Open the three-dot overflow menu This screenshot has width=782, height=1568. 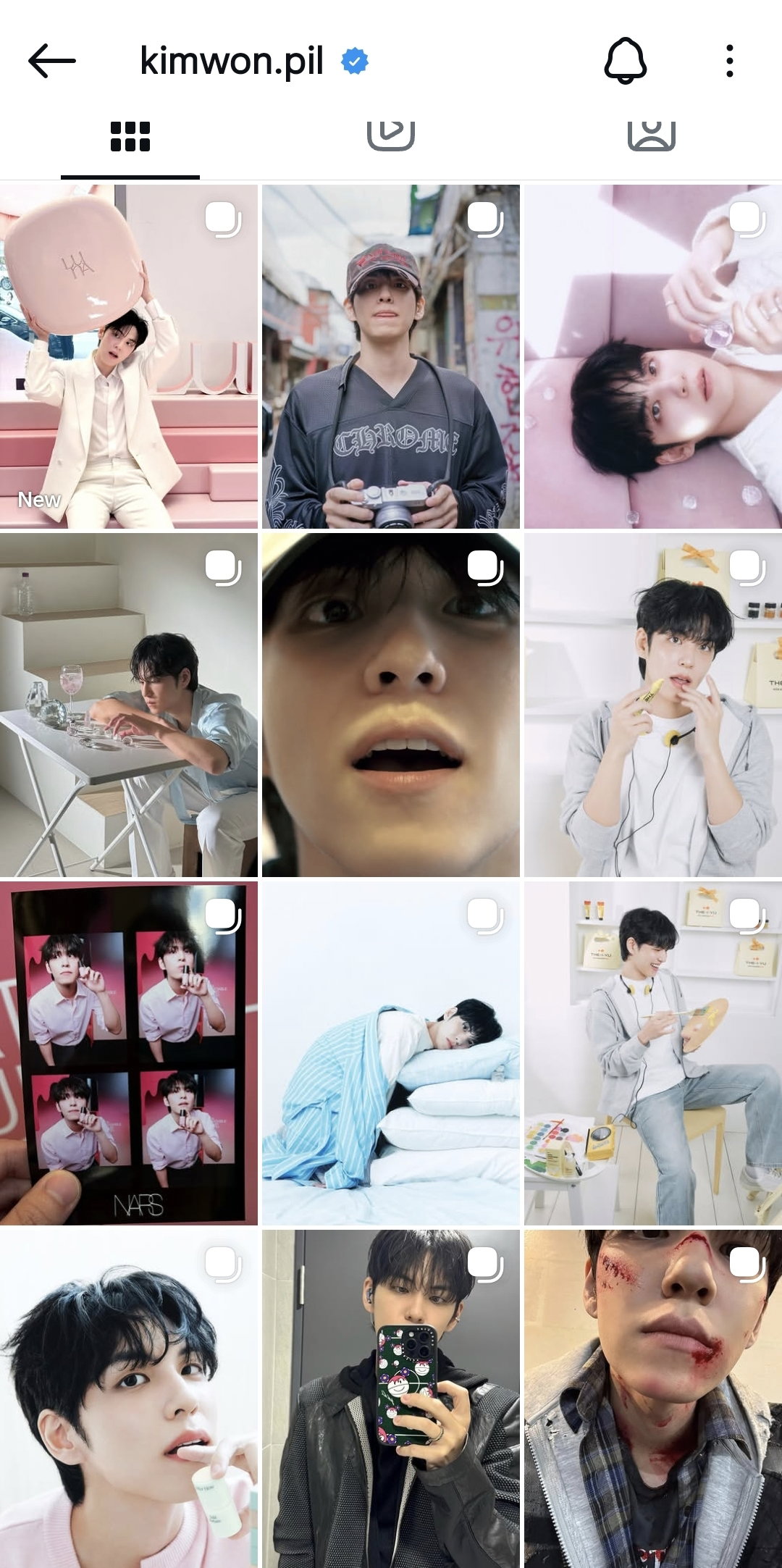pos(729,61)
